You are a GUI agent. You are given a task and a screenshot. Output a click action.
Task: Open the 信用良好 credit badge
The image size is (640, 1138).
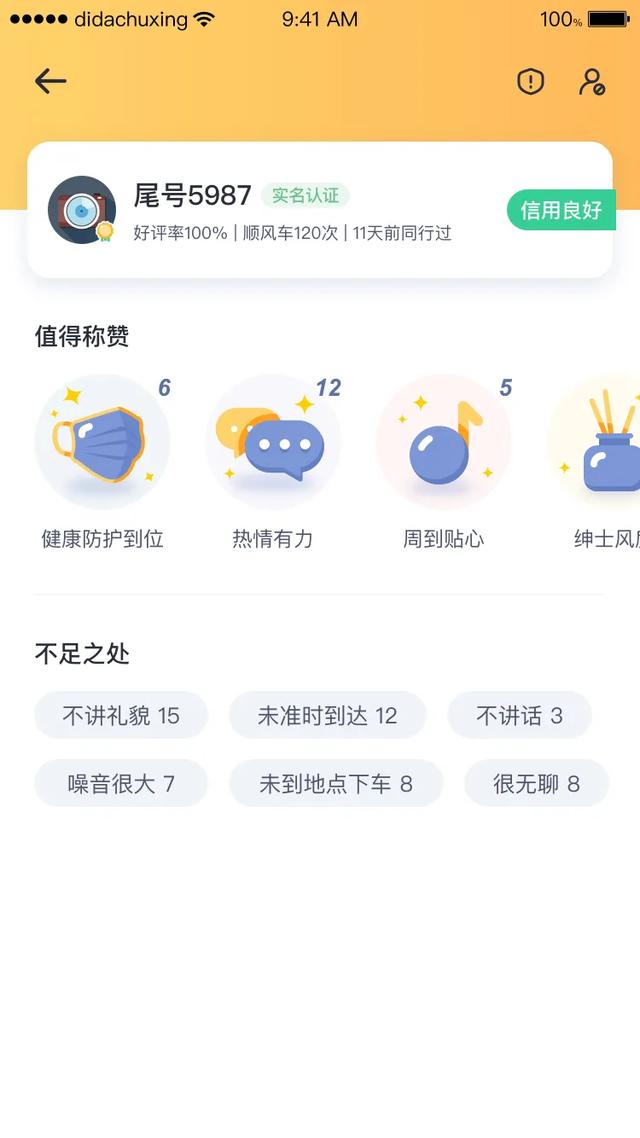(x=561, y=210)
